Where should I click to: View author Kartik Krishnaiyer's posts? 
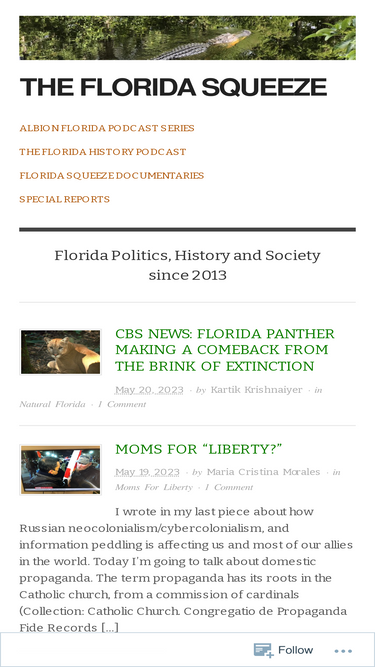click(256, 390)
